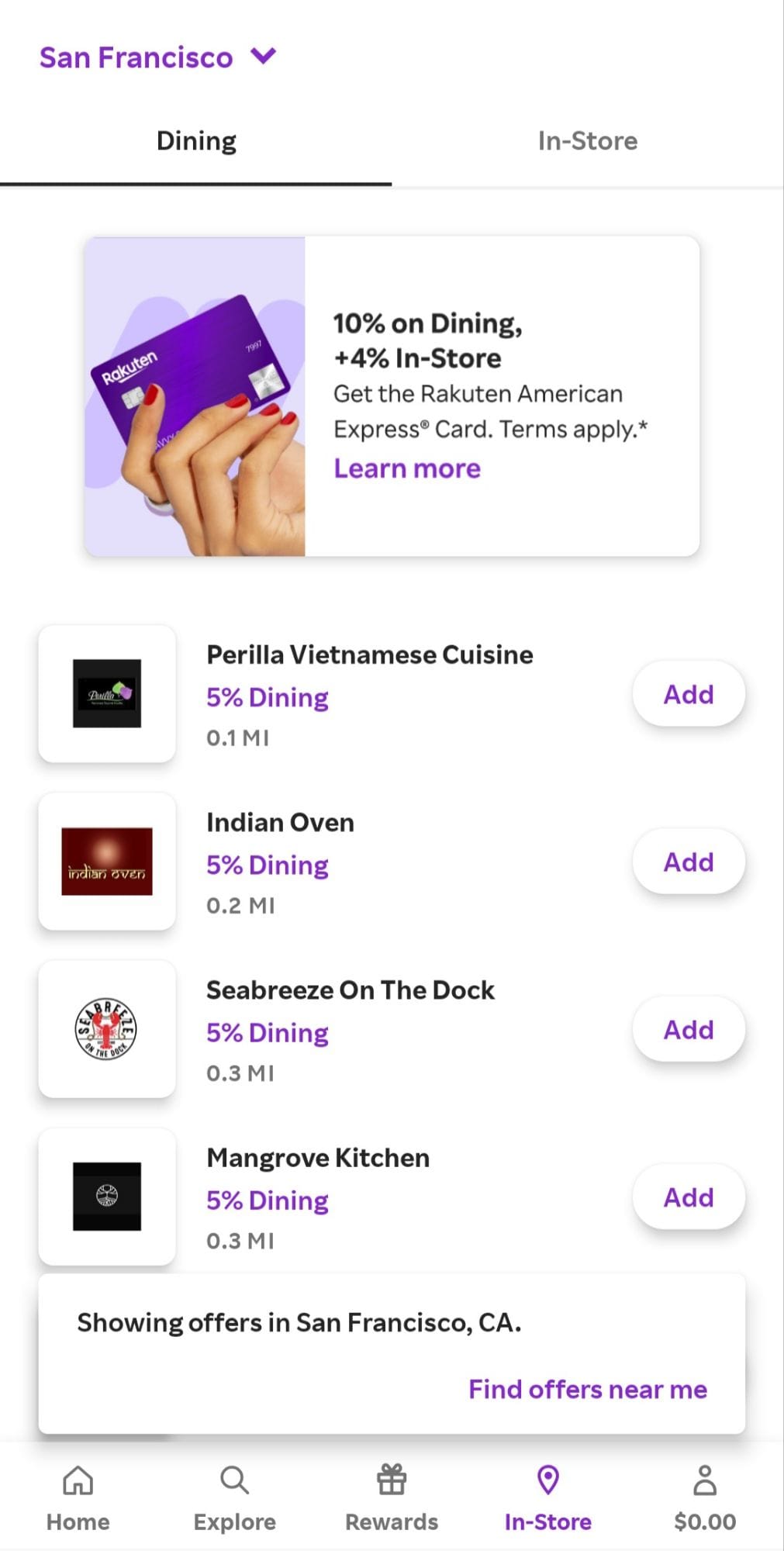View the Indian Oven restaurant listing
Viewport: 784px width, 1551px height.
280,823
